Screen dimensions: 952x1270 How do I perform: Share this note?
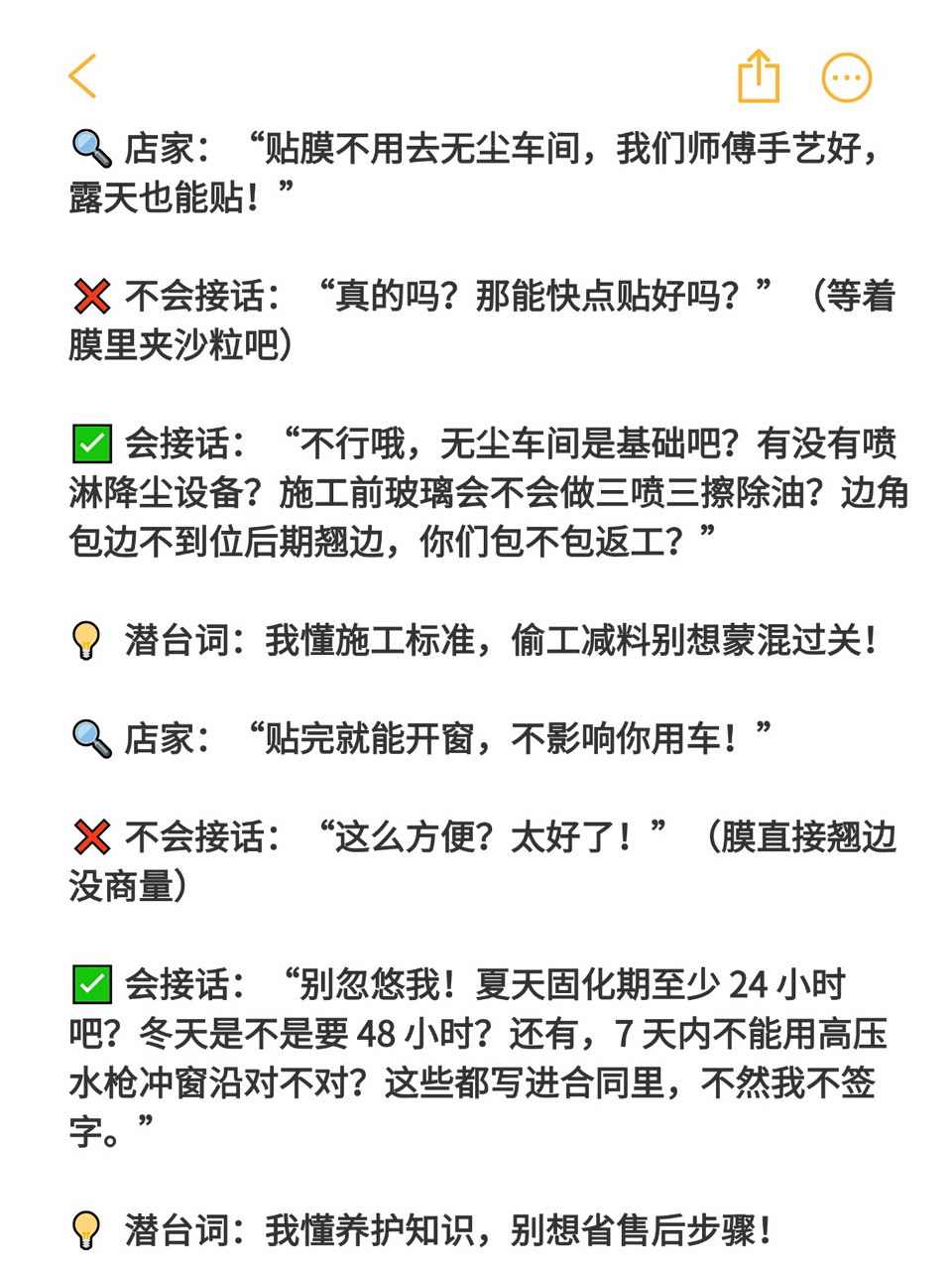(x=759, y=76)
